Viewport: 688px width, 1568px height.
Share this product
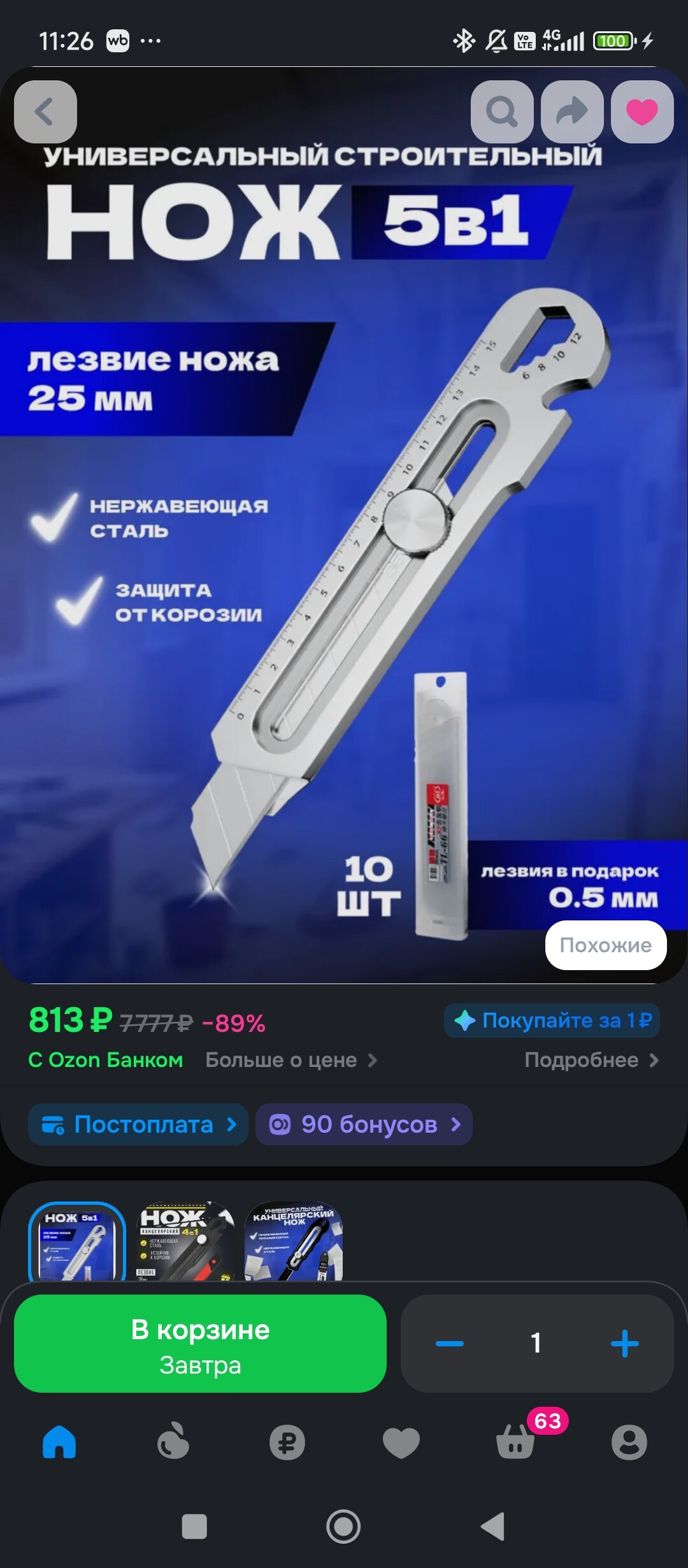(x=571, y=112)
